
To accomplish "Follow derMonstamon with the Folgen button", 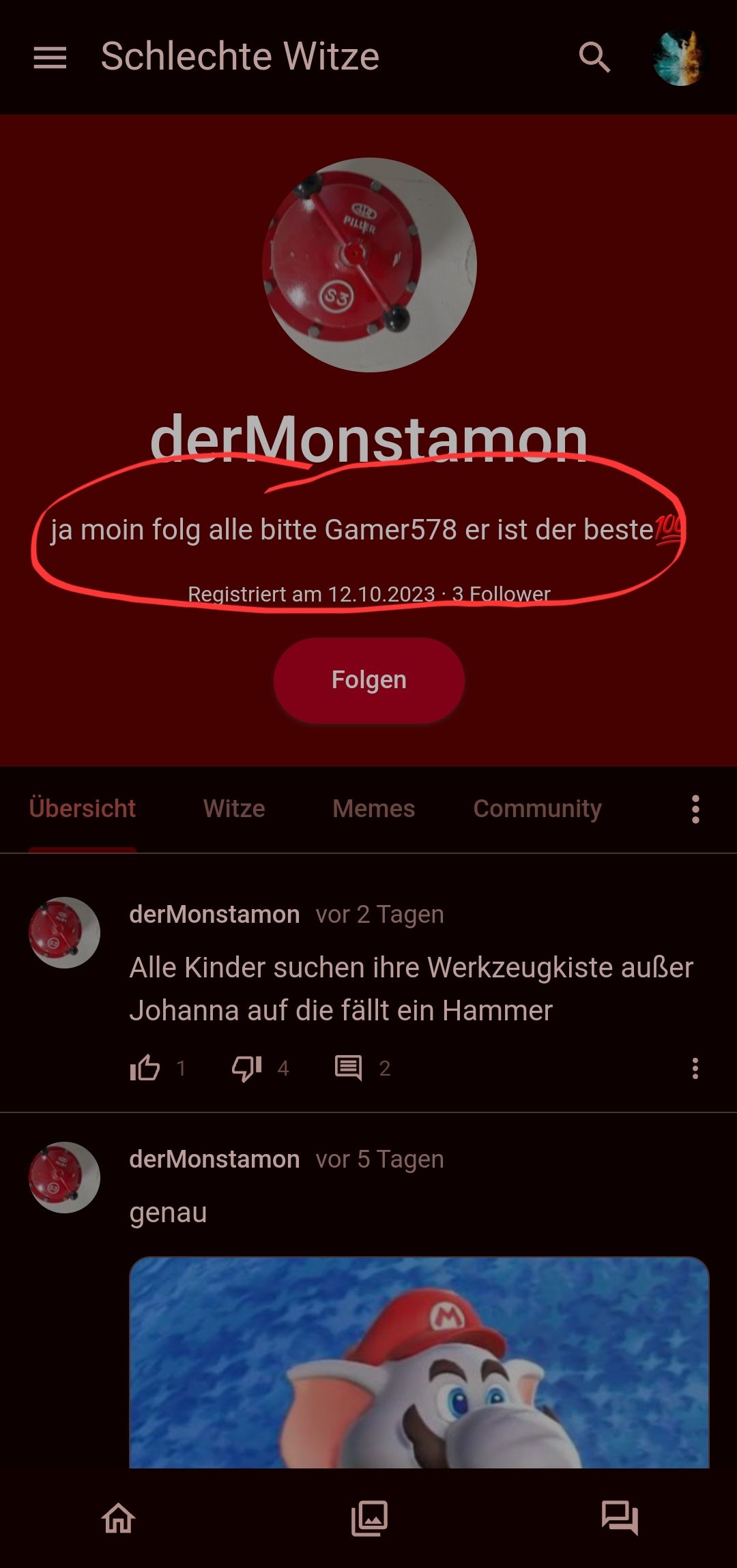I will point(369,680).
